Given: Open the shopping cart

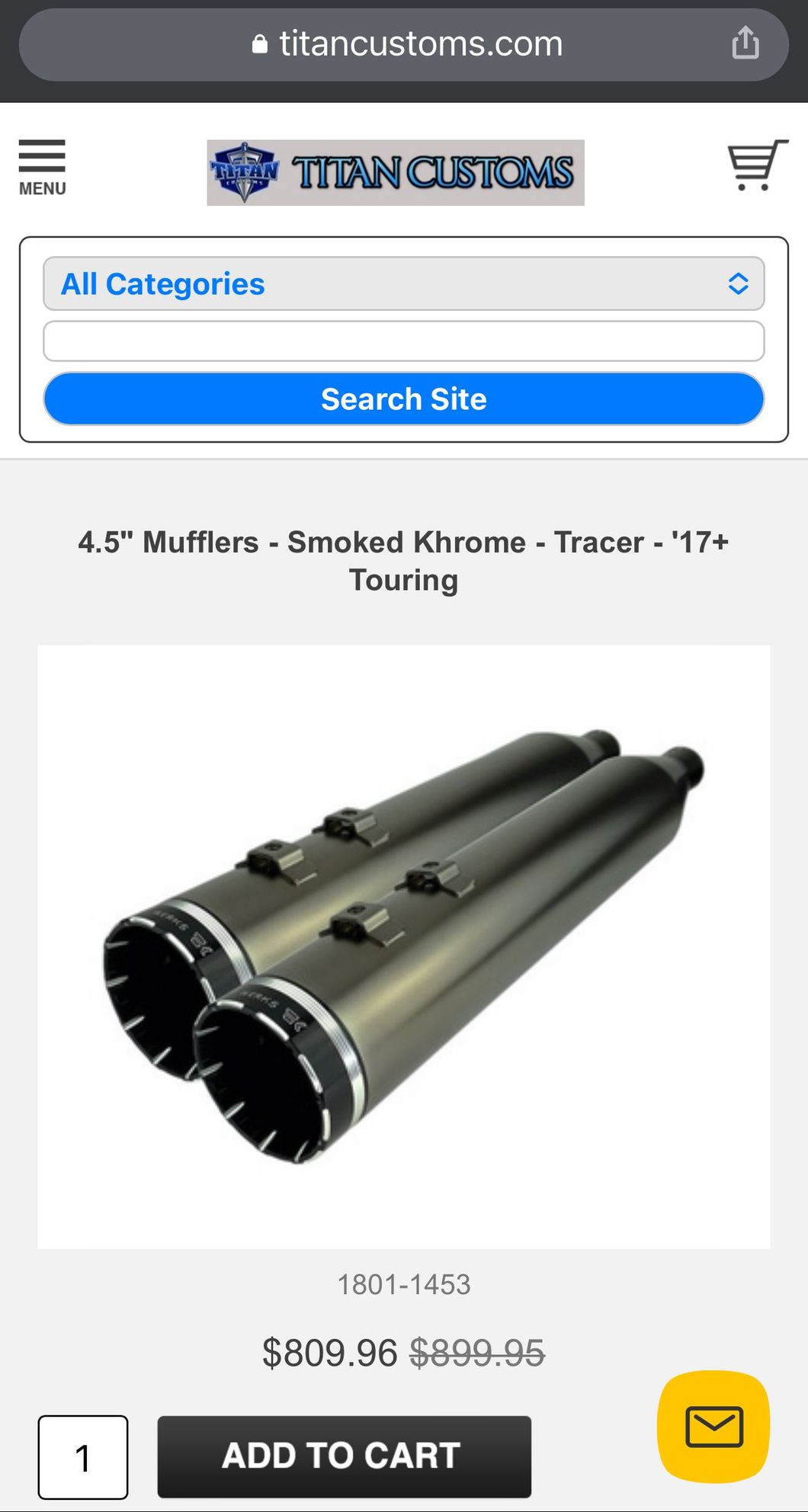Looking at the screenshot, I should [756, 165].
